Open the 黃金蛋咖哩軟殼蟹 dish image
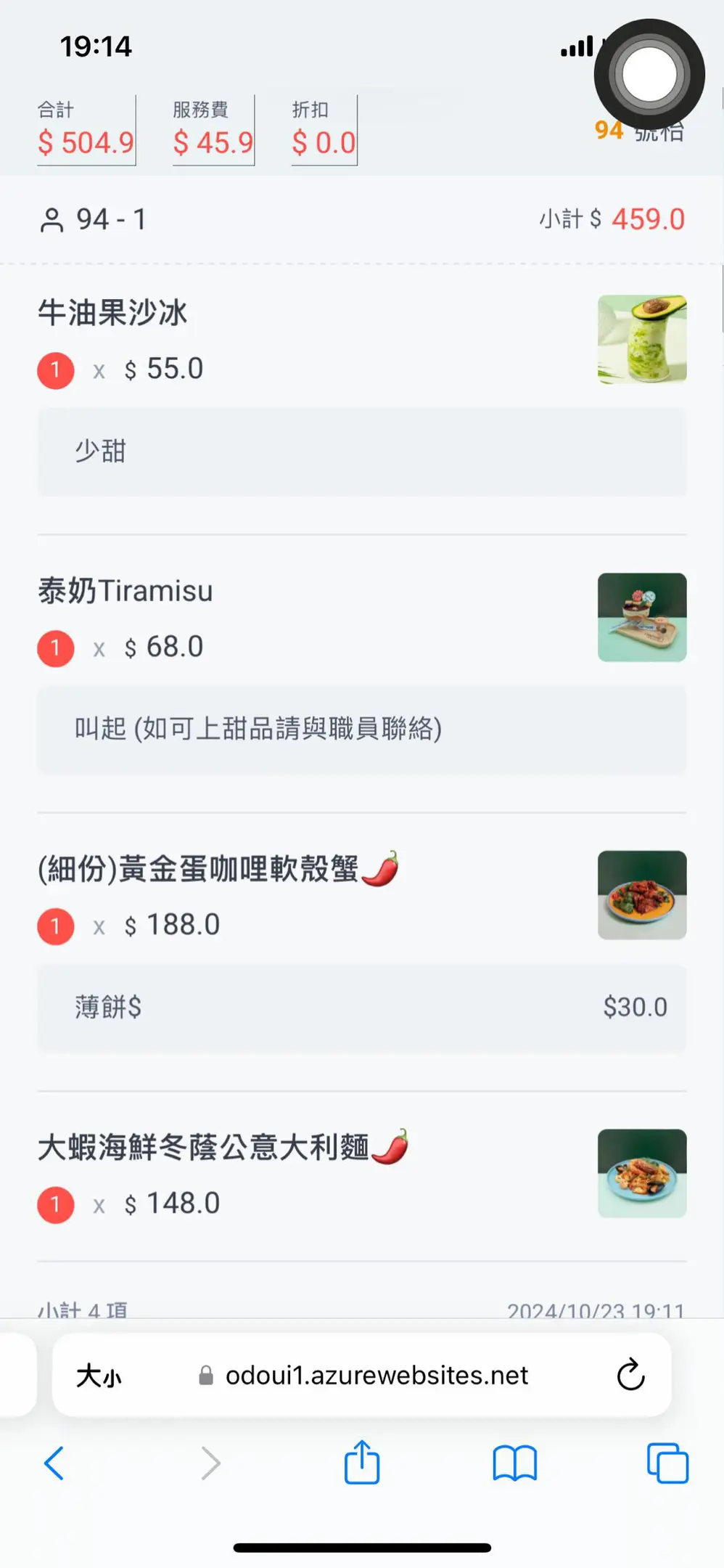The image size is (724, 1568). pos(642,895)
